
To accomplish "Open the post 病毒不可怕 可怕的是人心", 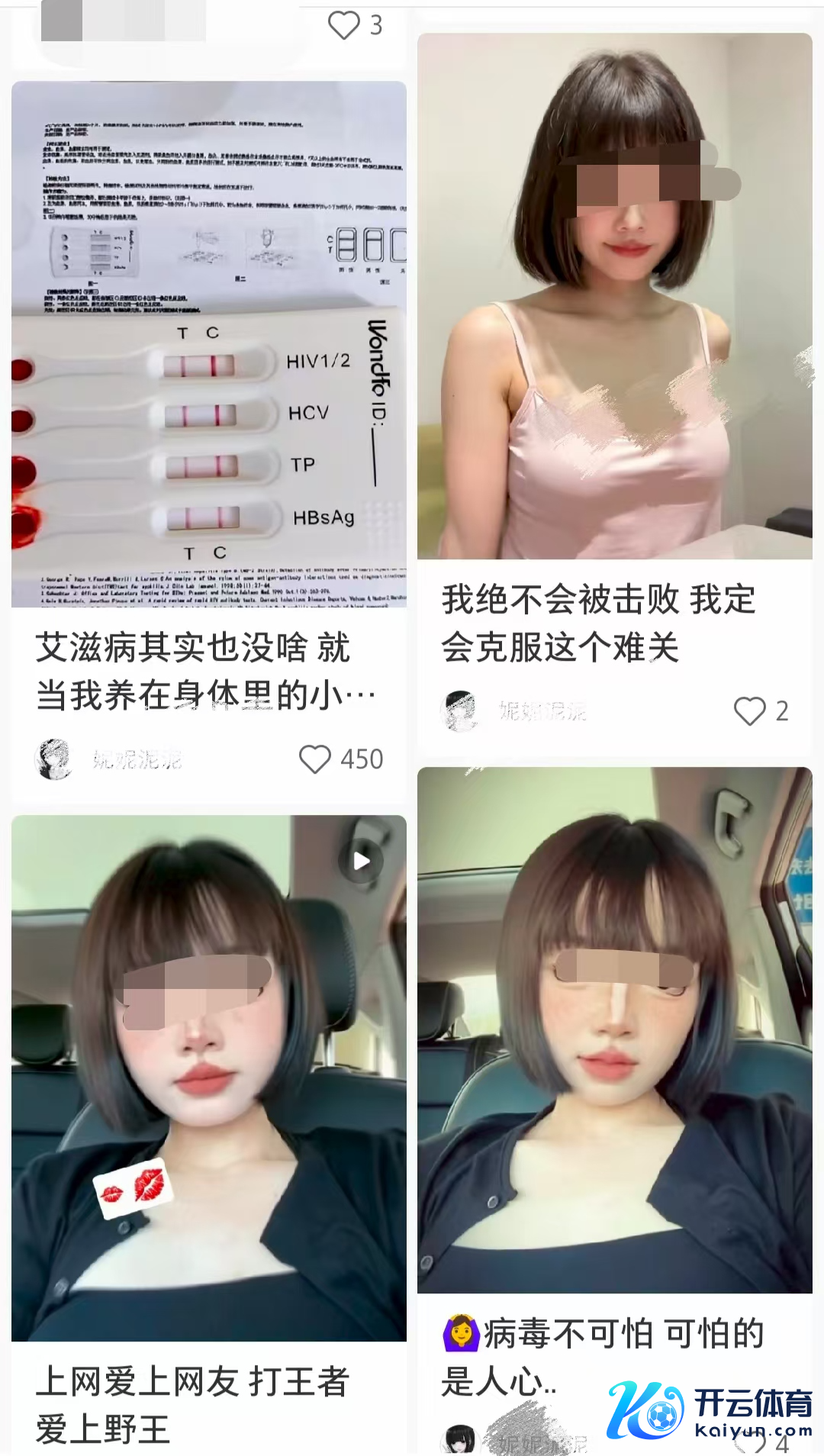I will (614, 1029).
